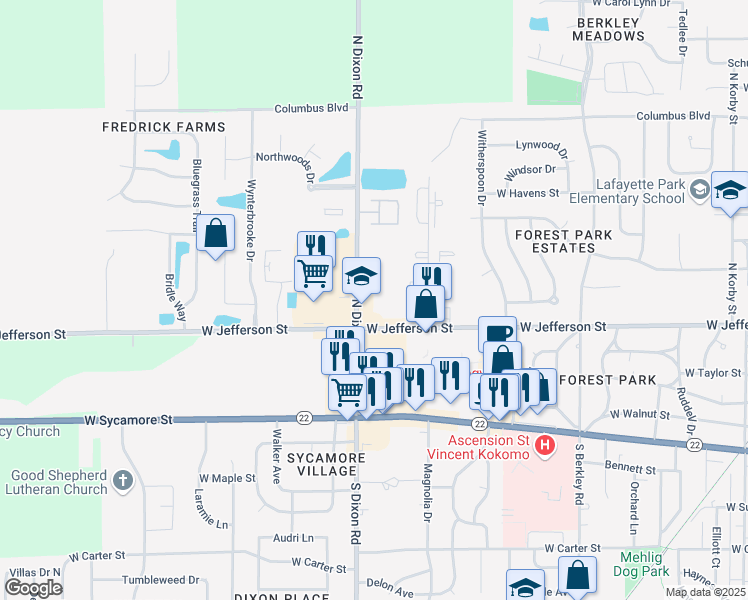748x600 pixels.
Task: Open the Ascension St Vincent Kokomo hospital marker
Action: coord(545,445)
